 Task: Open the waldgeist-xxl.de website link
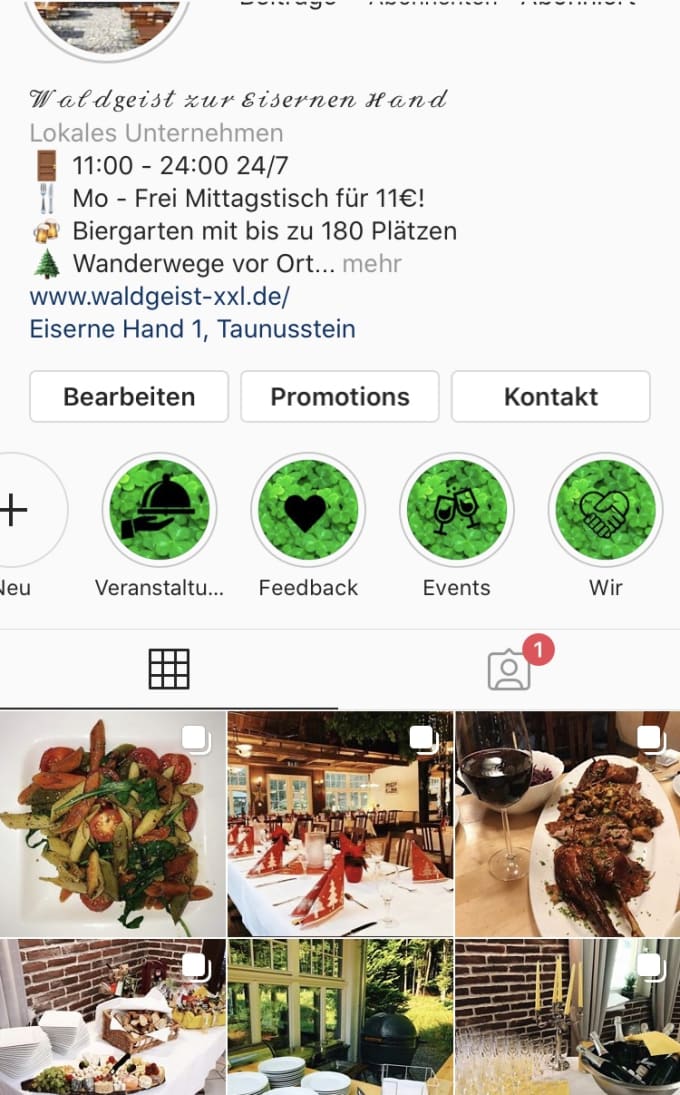160,297
